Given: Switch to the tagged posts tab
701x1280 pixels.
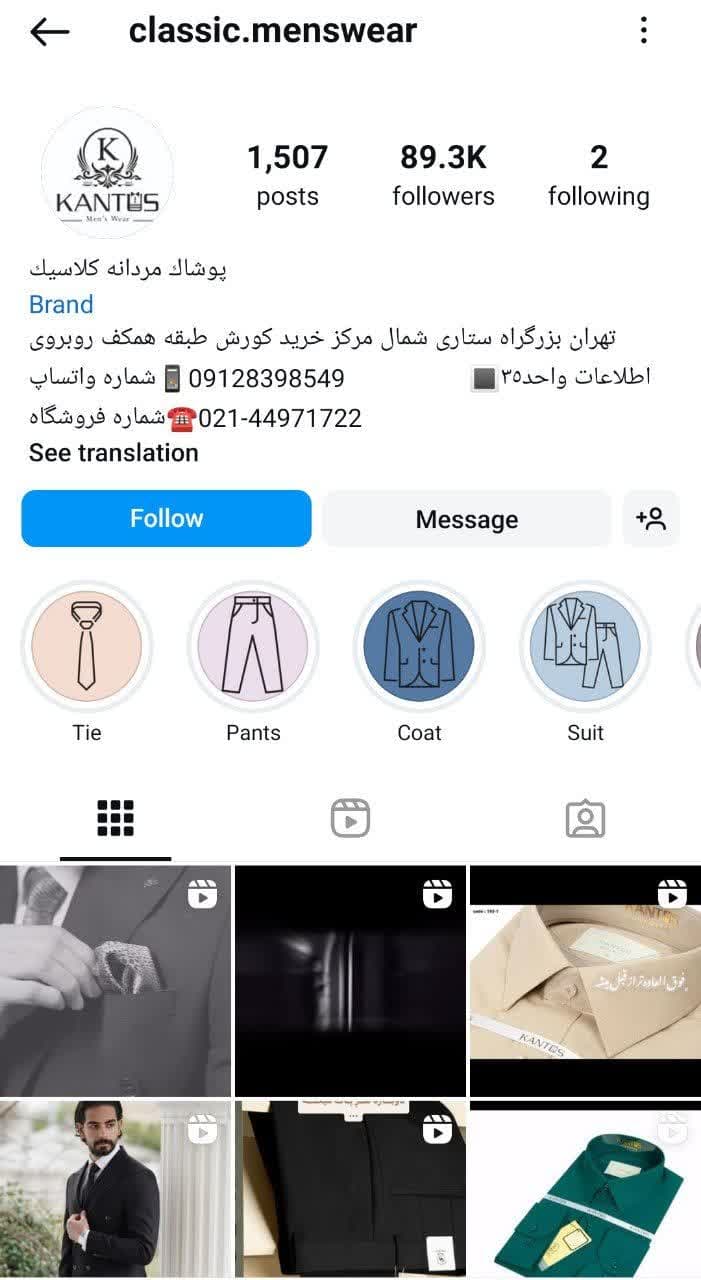Looking at the screenshot, I should [585, 818].
